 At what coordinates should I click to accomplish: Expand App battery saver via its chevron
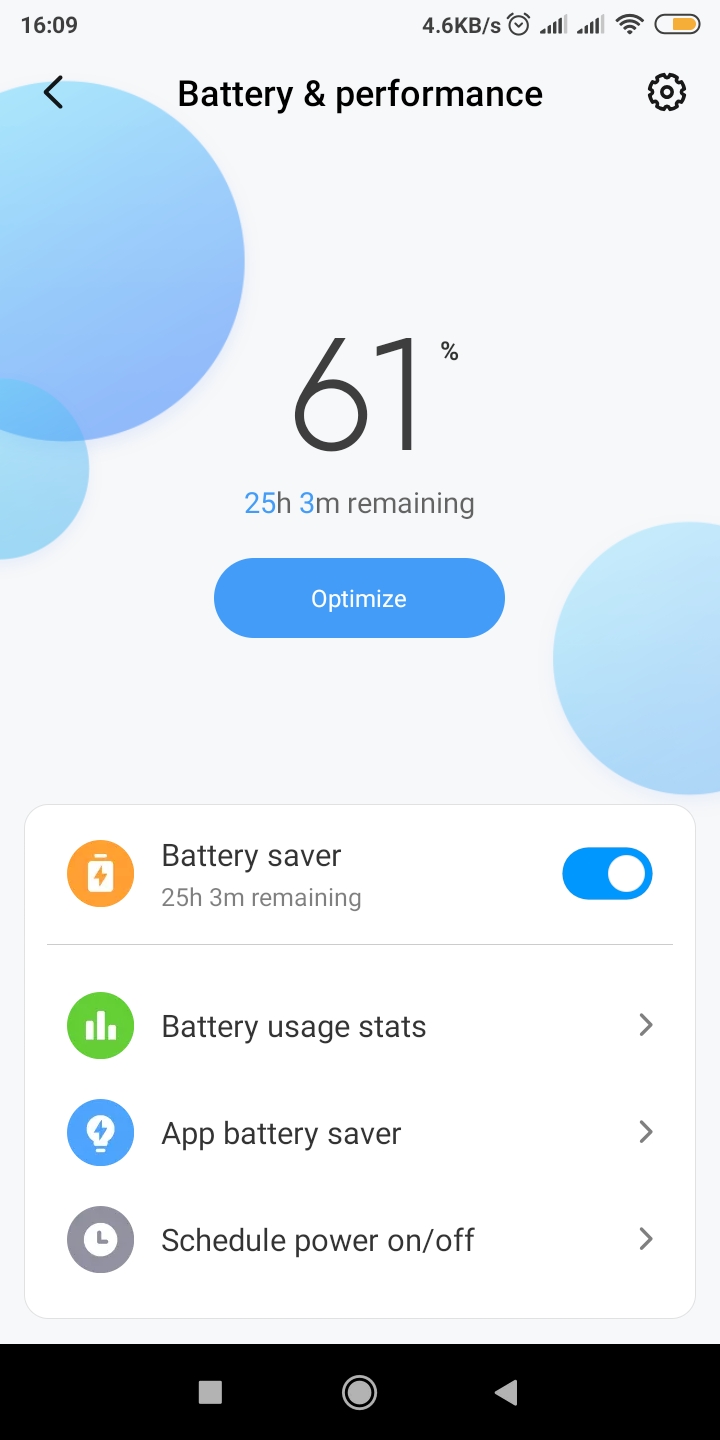coord(646,1132)
